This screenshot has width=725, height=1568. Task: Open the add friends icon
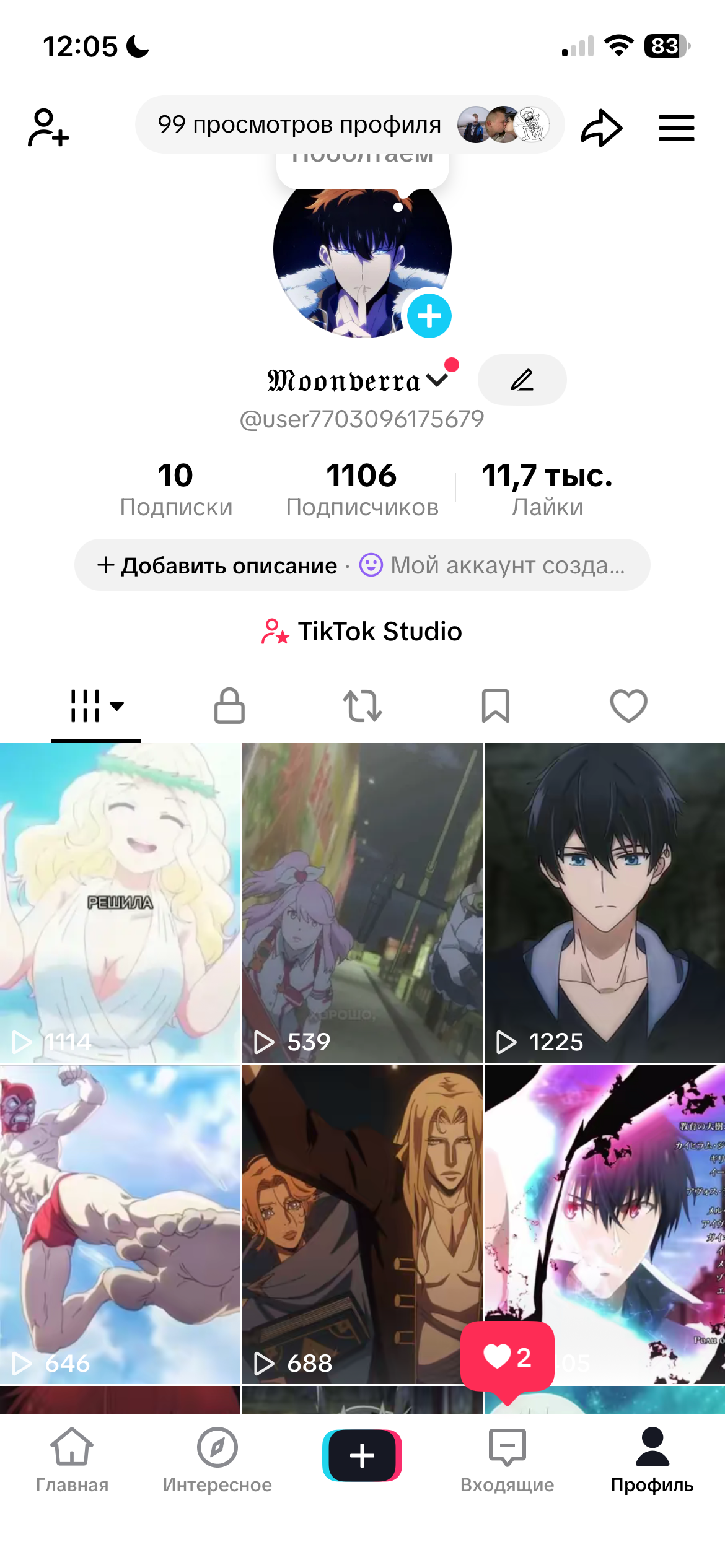[x=48, y=128]
